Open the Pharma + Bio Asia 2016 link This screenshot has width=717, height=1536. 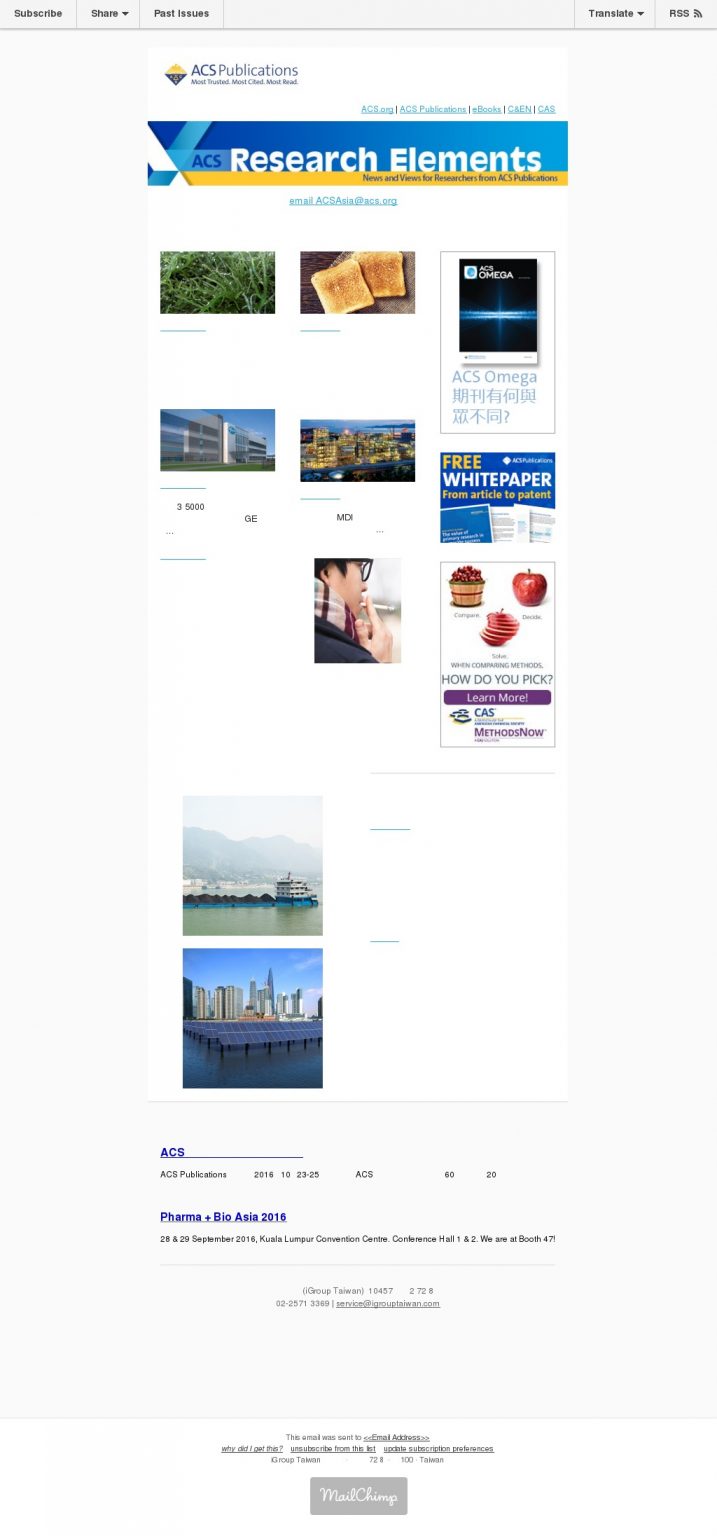[223, 1217]
